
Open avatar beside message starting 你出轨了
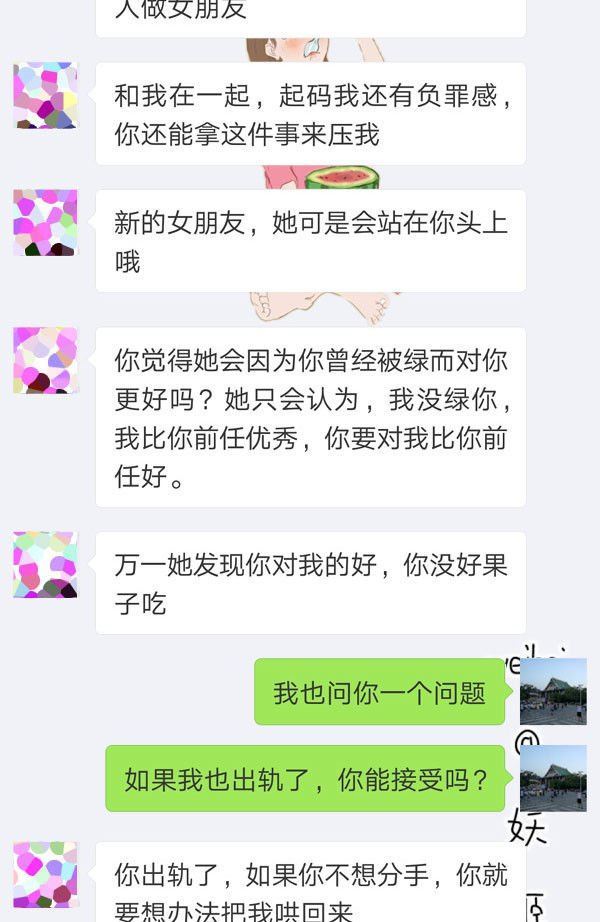[x=45, y=874]
